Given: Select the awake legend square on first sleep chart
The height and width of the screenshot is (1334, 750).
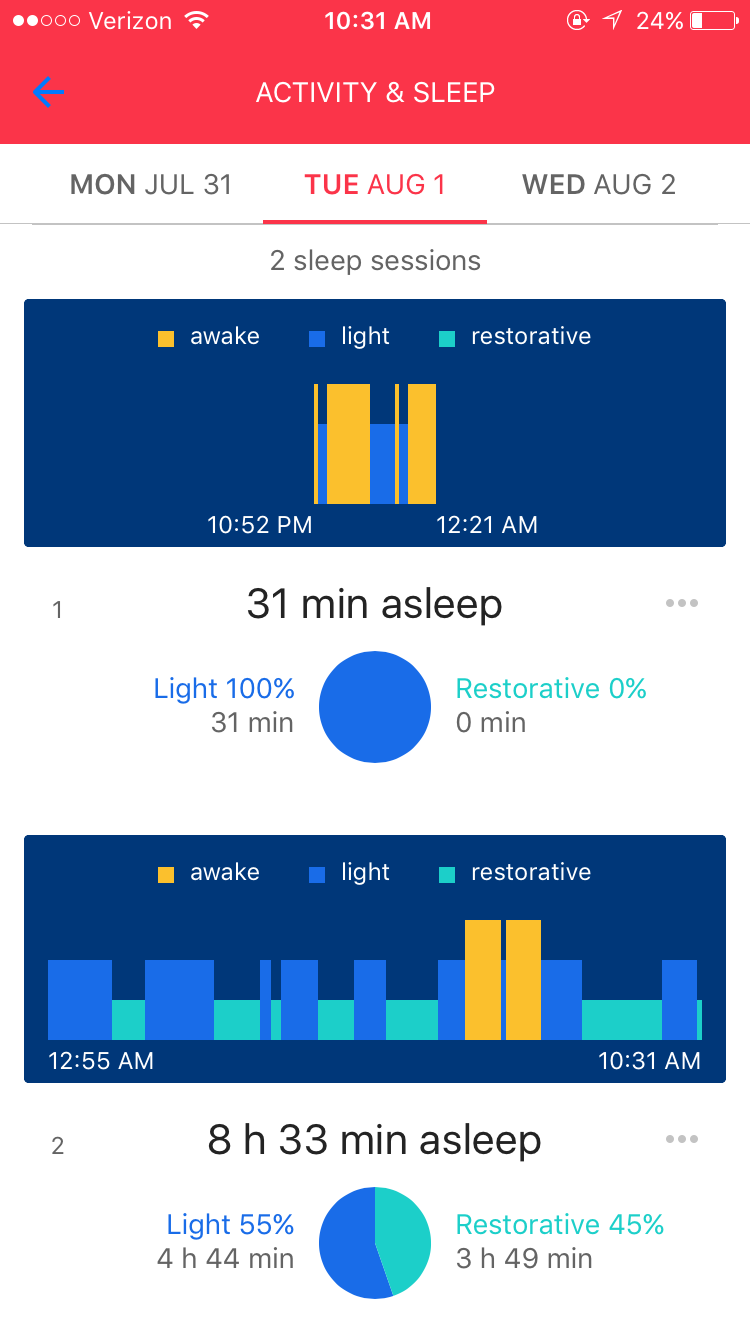Looking at the screenshot, I should (164, 337).
